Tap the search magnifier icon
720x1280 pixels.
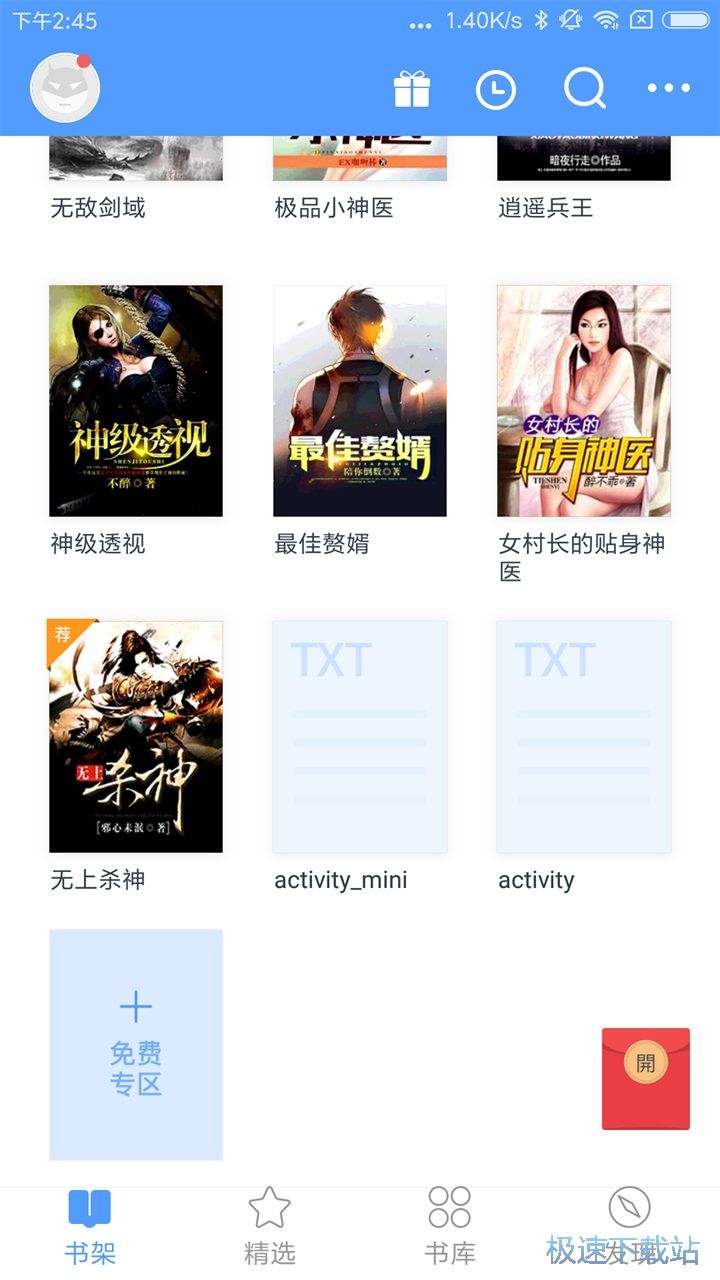pos(583,89)
